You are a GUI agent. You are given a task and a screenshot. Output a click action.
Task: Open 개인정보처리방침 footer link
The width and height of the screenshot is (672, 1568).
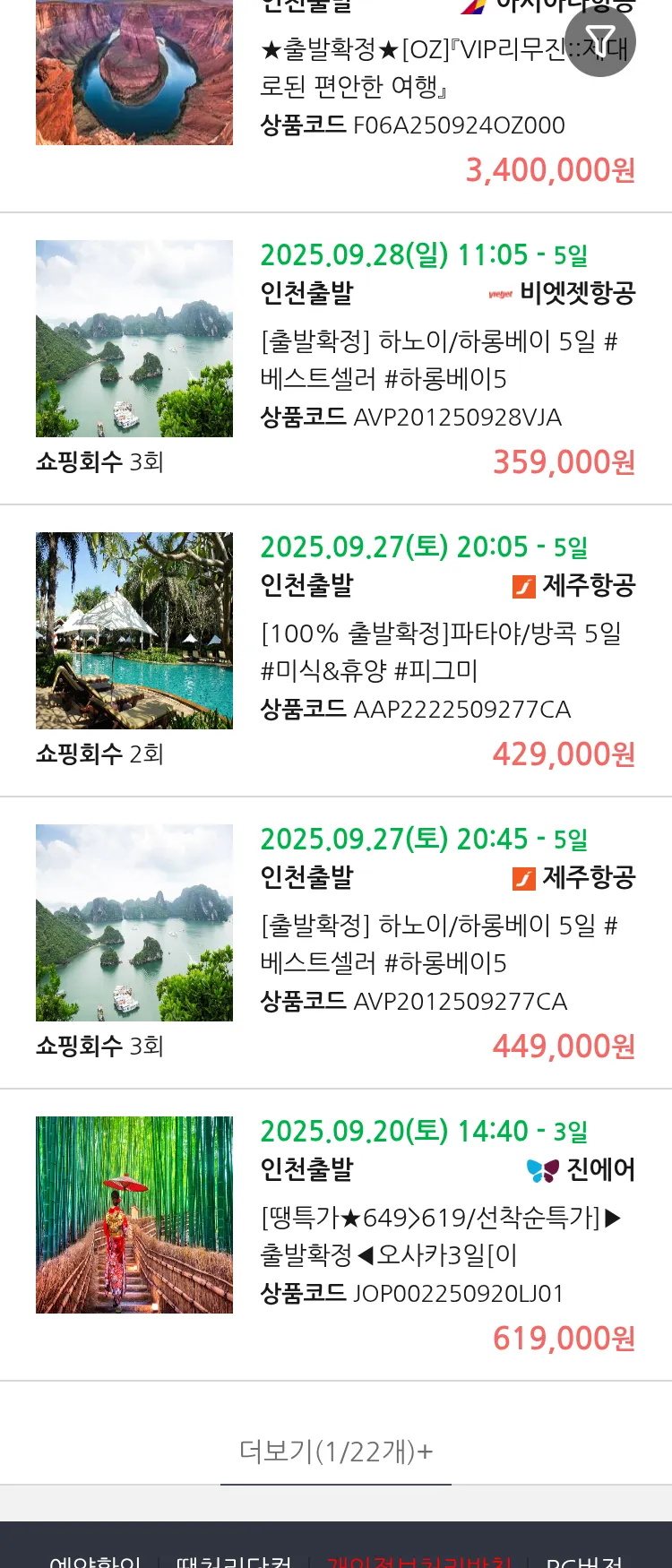tap(418, 1561)
